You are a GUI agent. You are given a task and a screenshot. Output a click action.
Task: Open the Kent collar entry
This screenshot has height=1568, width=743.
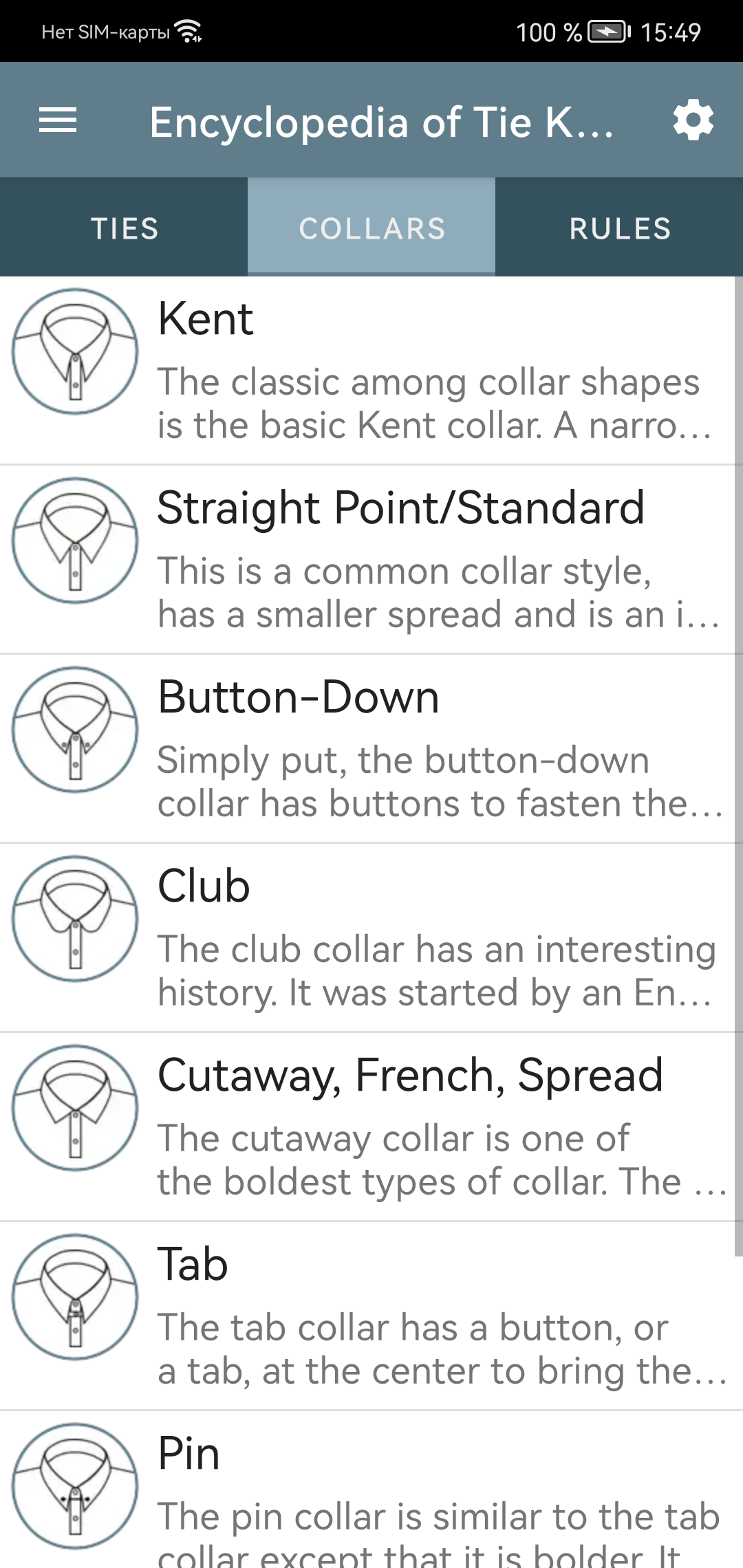[371, 370]
